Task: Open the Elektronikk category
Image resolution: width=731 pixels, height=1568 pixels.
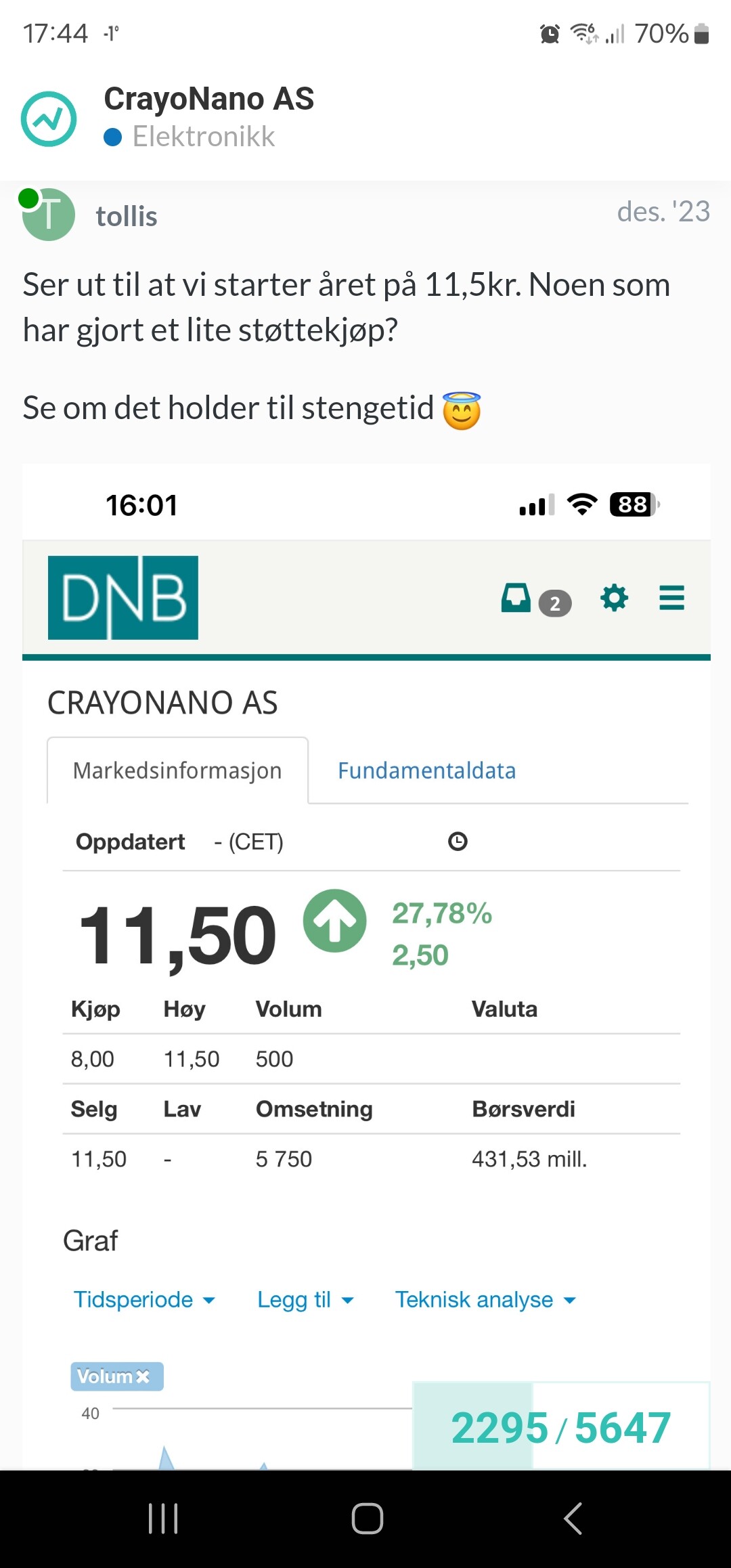Action: 203,137
